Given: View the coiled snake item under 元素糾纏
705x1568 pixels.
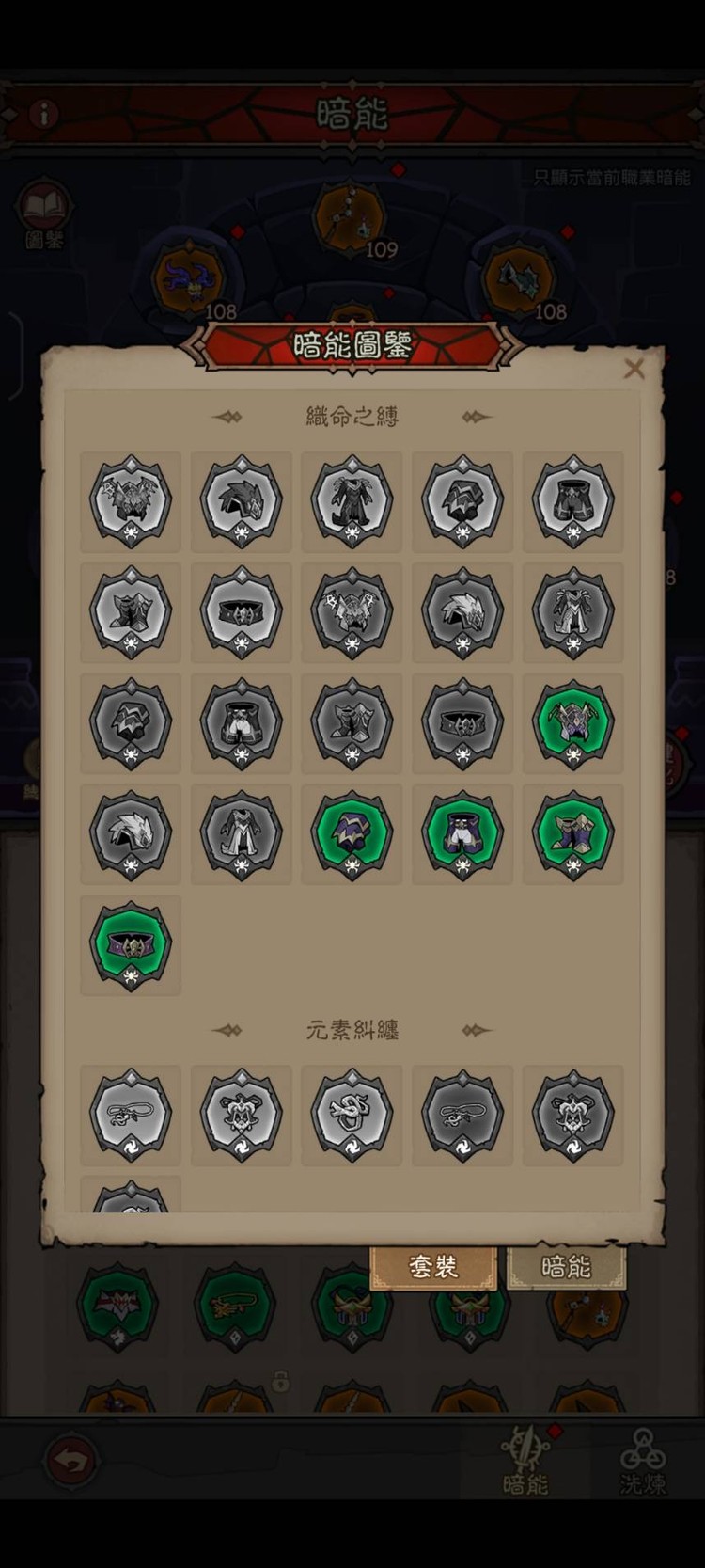Looking at the screenshot, I should [352, 1115].
